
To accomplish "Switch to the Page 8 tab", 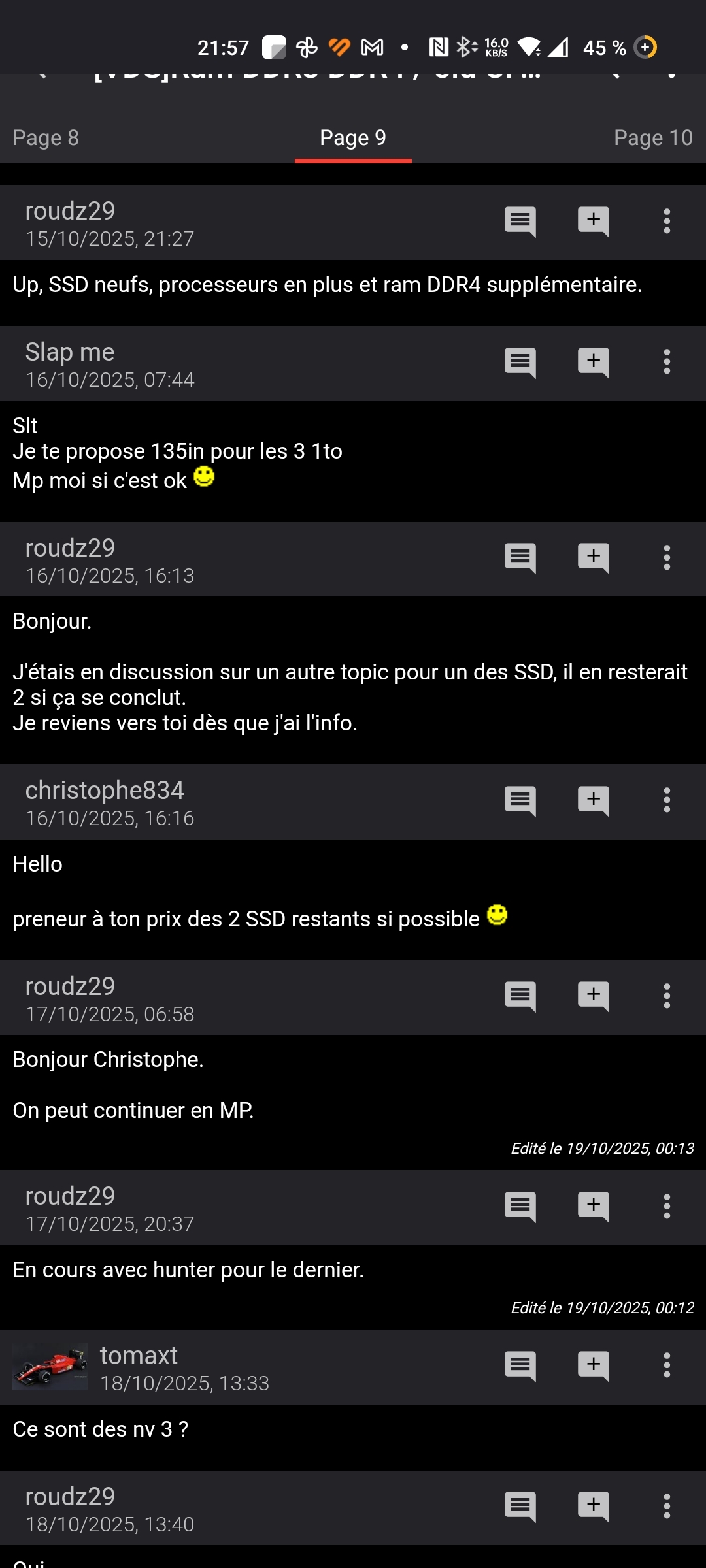I will click(46, 138).
